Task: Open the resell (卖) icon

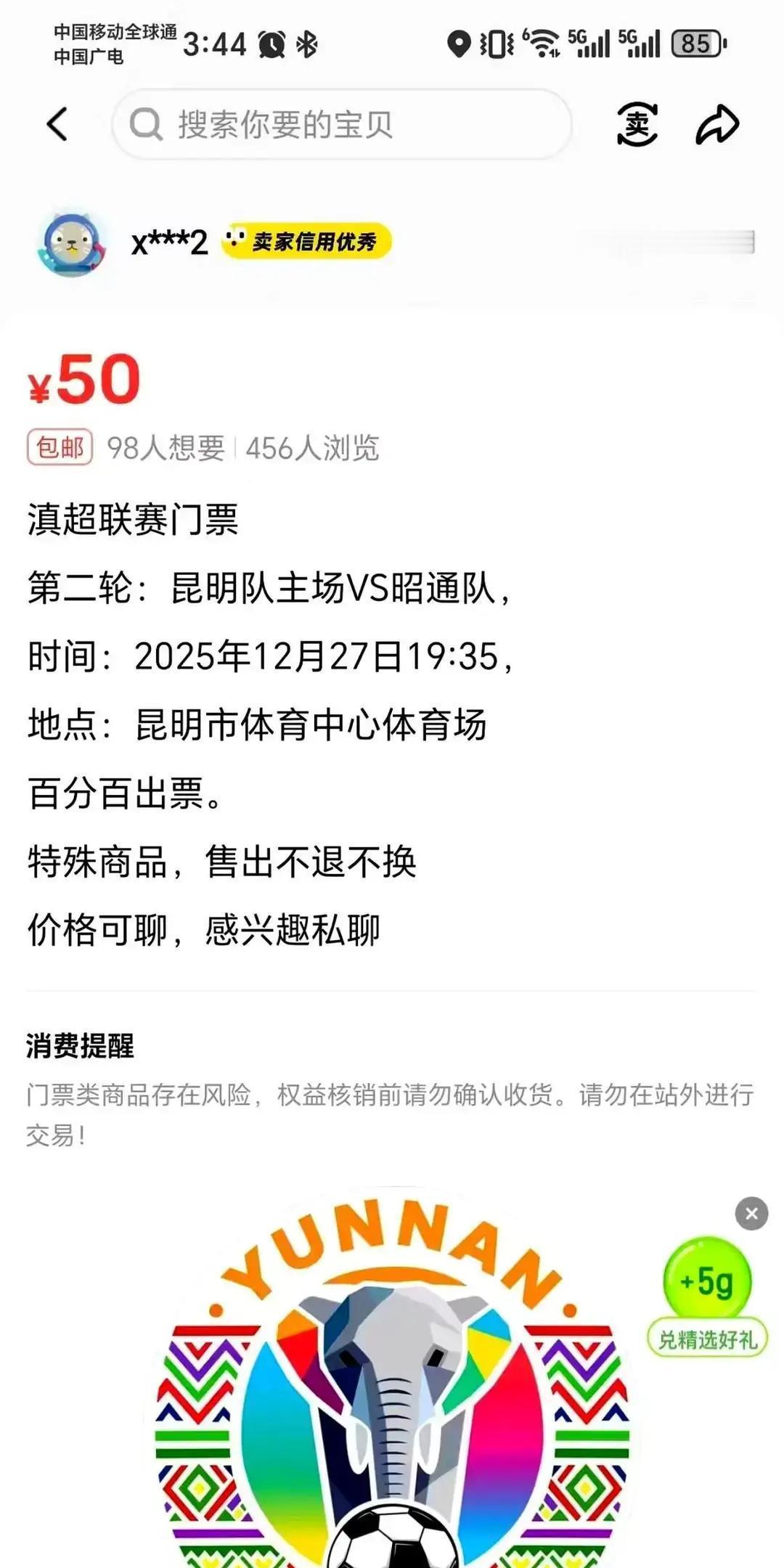Action: (x=637, y=123)
